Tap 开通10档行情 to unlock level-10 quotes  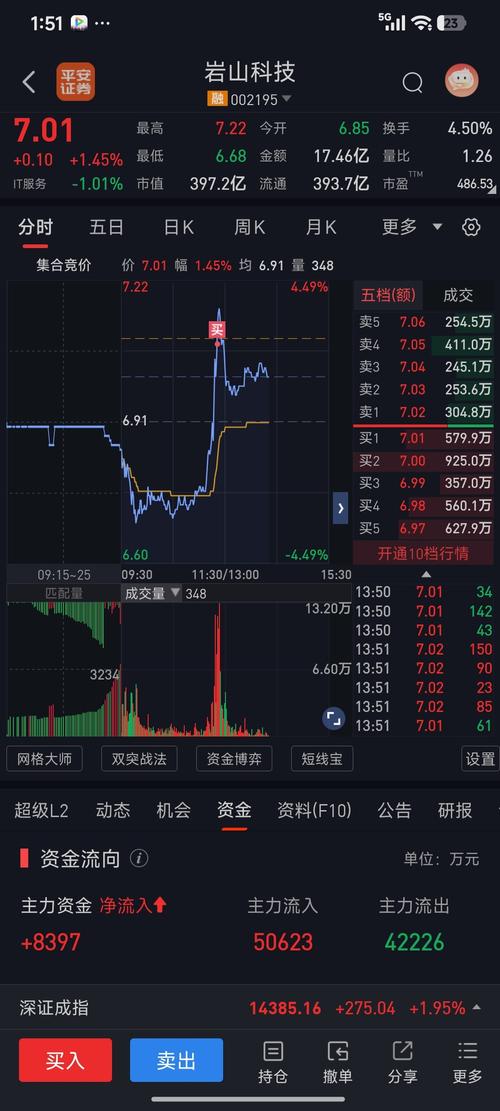[423, 553]
